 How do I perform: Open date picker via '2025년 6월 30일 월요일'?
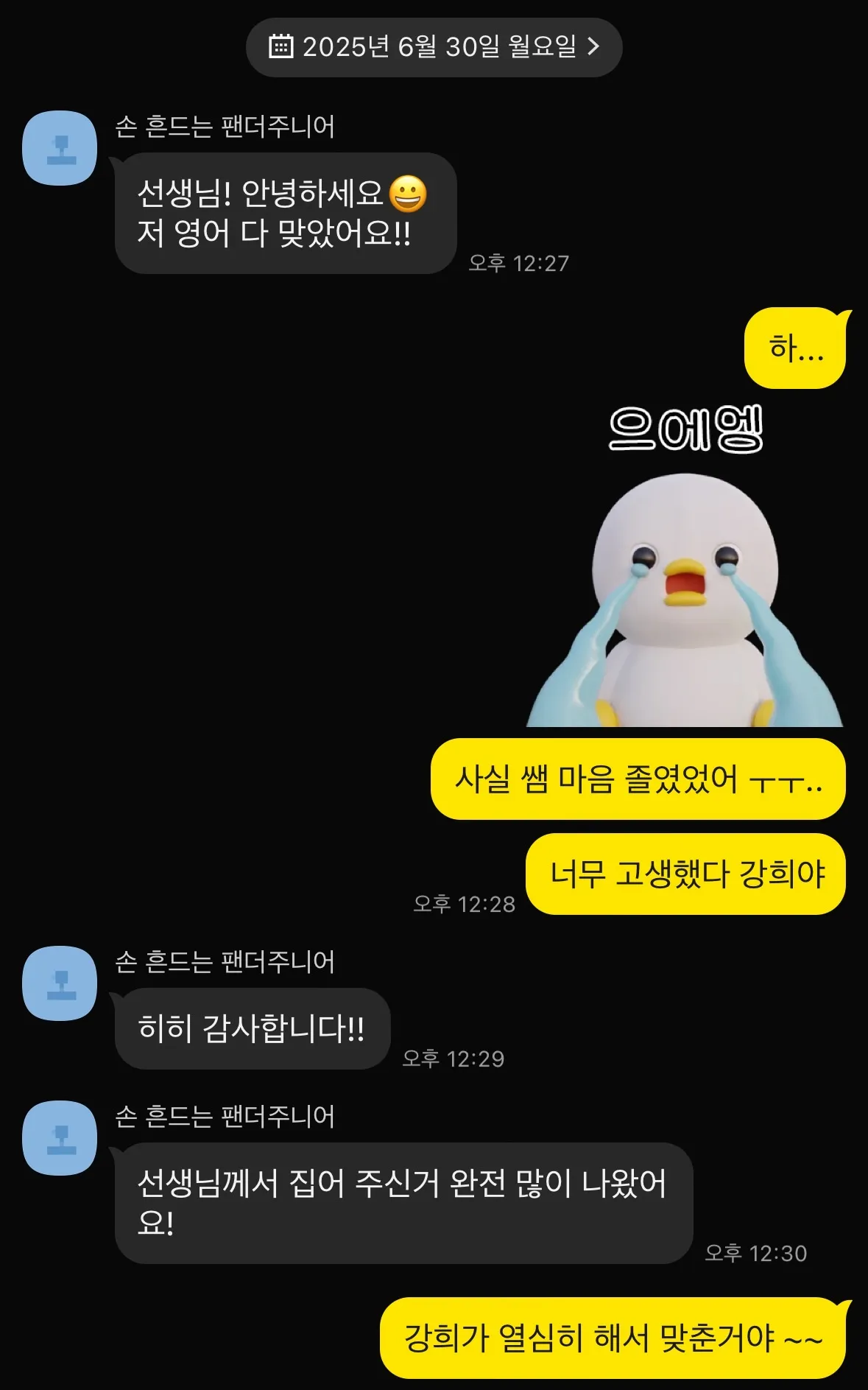[x=434, y=46]
